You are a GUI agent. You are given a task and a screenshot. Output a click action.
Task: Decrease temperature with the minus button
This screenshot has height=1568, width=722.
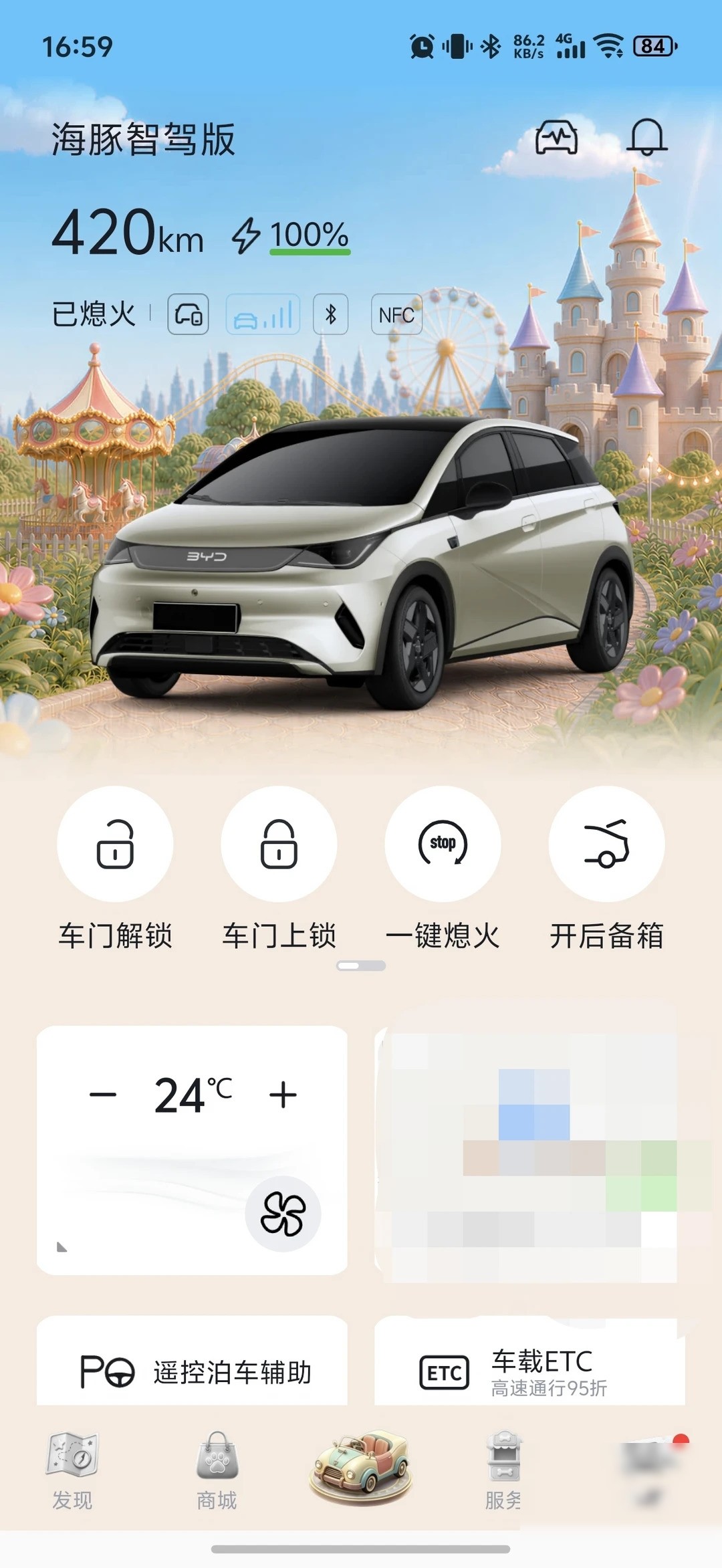pyautogui.click(x=103, y=1095)
